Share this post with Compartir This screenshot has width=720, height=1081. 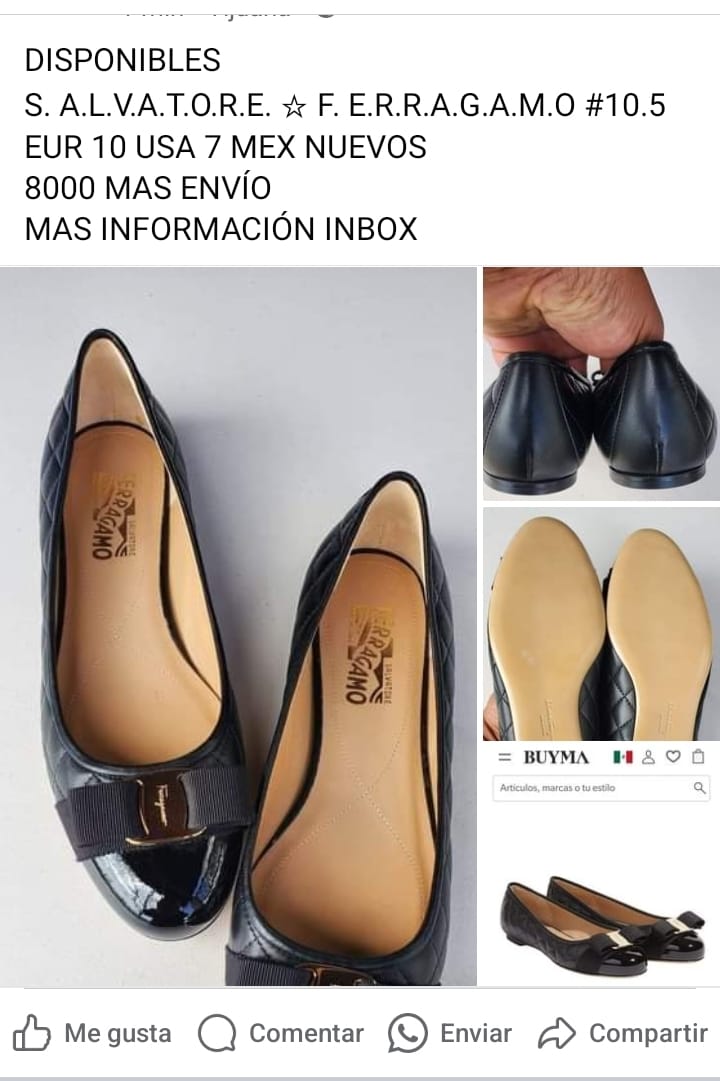coord(623,1033)
